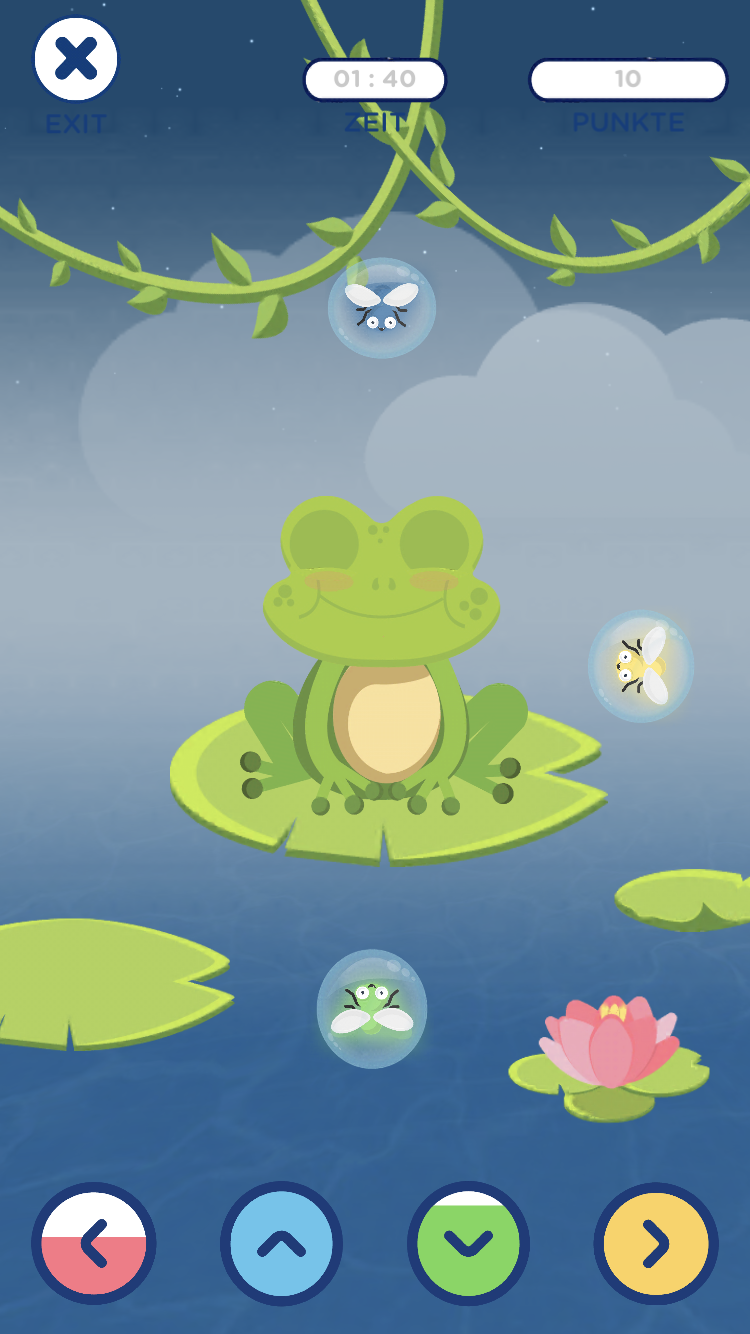Hit the blue up arrow button
This screenshot has width=750, height=1334.
(281, 1244)
